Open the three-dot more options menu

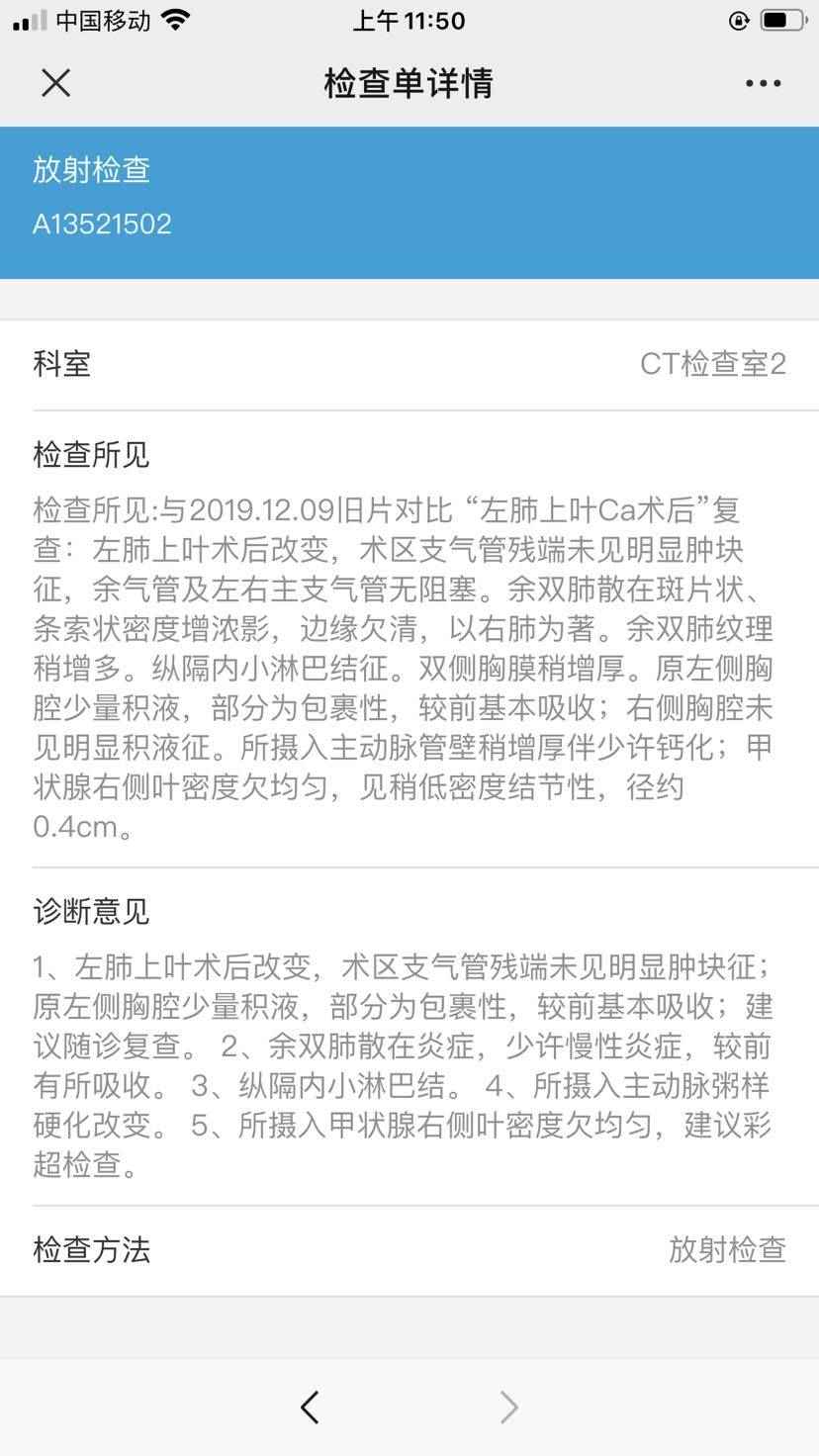[x=763, y=83]
